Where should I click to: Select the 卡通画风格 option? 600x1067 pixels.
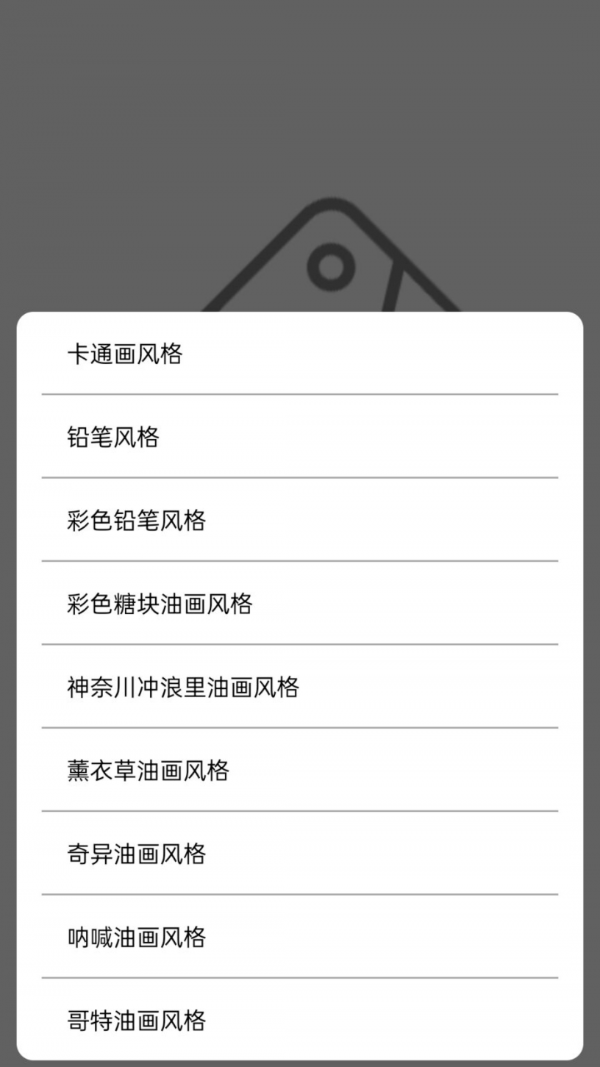(x=125, y=354)
